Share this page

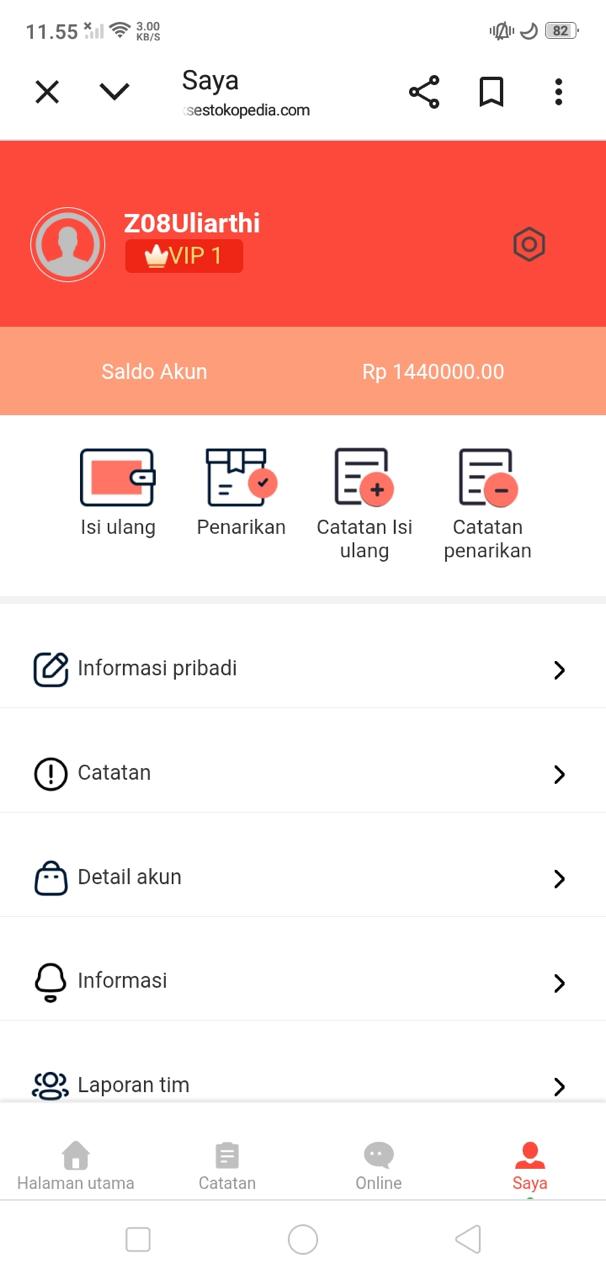tap(424, 92)
